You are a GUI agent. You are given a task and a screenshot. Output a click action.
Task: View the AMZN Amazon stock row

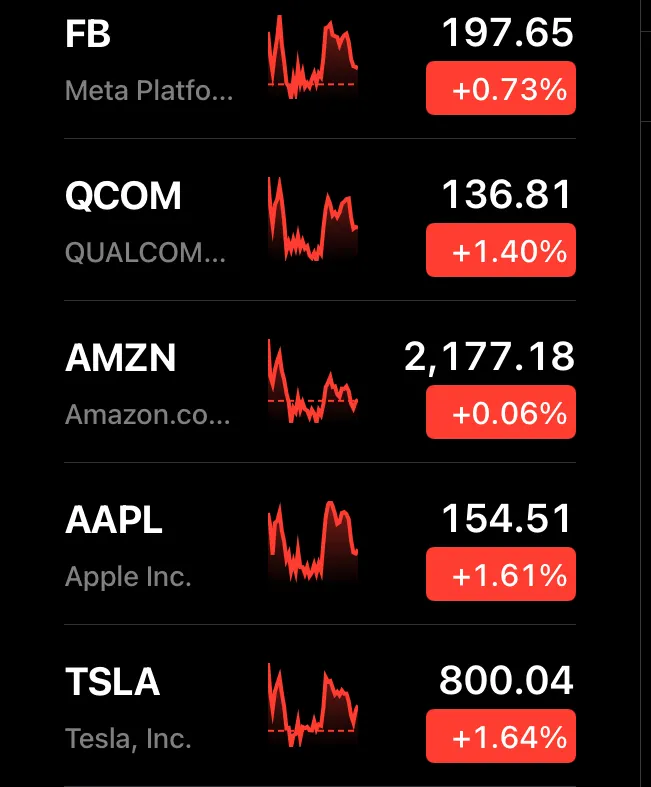tap(150, 382)
